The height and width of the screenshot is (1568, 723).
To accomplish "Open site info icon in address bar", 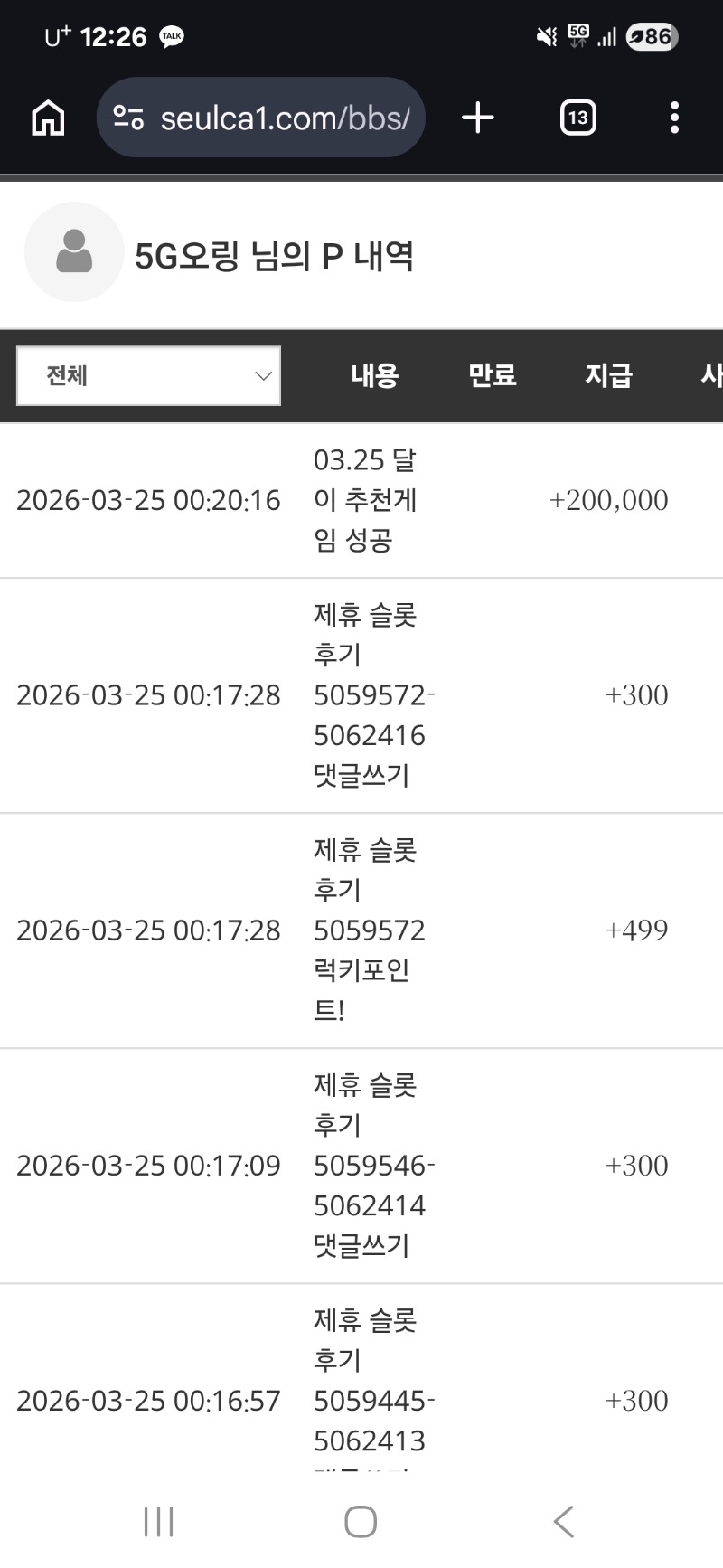I will [x=128, y=118].
